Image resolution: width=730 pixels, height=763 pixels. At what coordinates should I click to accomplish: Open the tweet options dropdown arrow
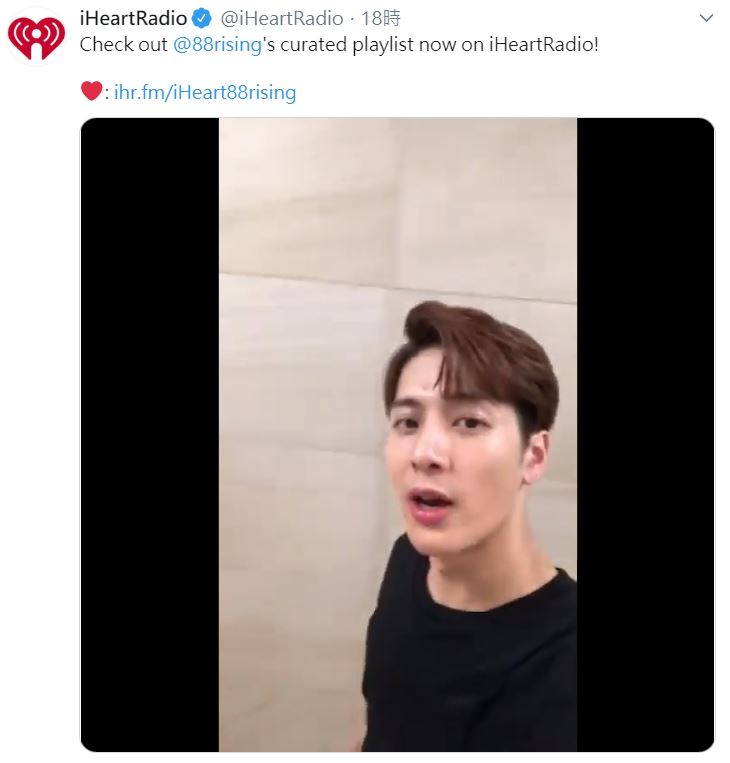click(x=706, y=19)
